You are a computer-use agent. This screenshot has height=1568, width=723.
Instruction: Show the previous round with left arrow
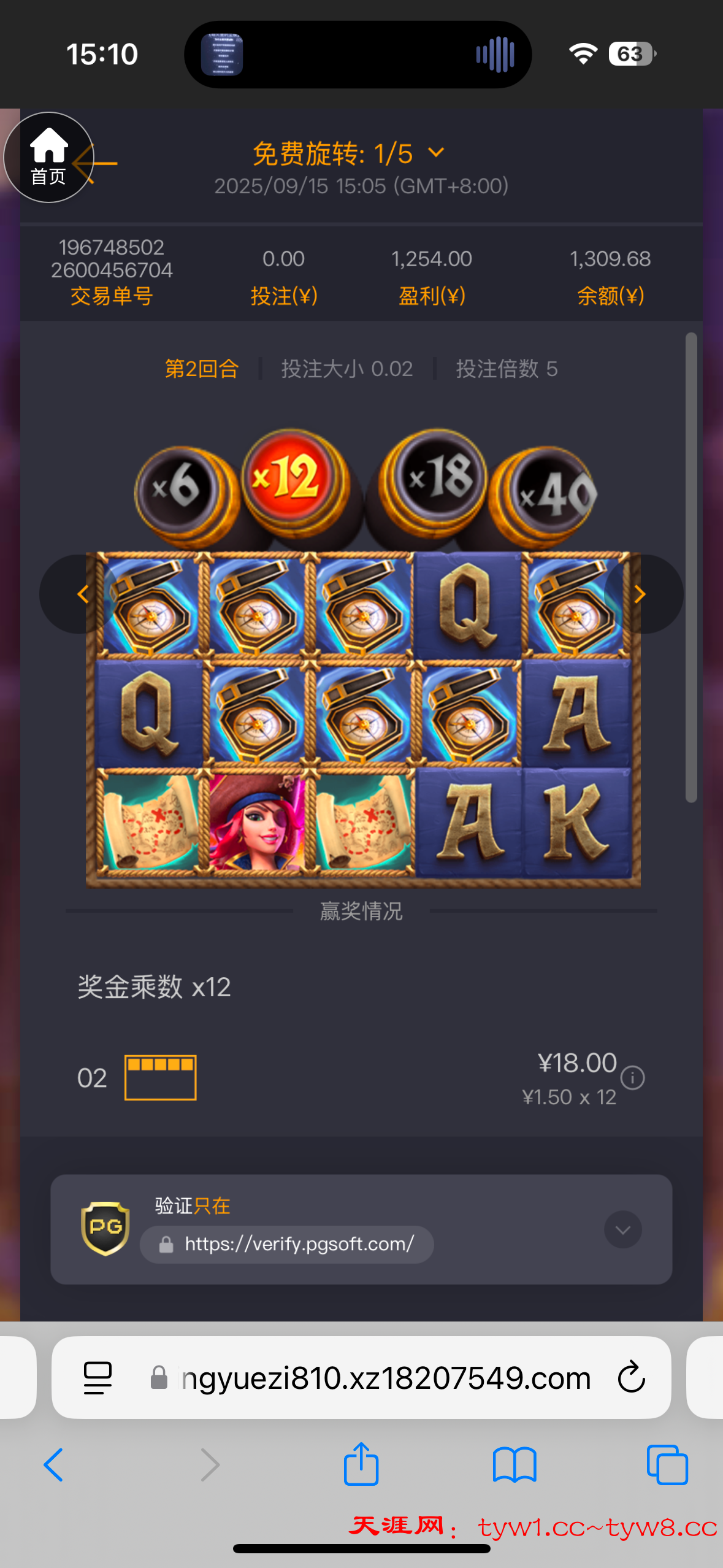pos(82,594)
